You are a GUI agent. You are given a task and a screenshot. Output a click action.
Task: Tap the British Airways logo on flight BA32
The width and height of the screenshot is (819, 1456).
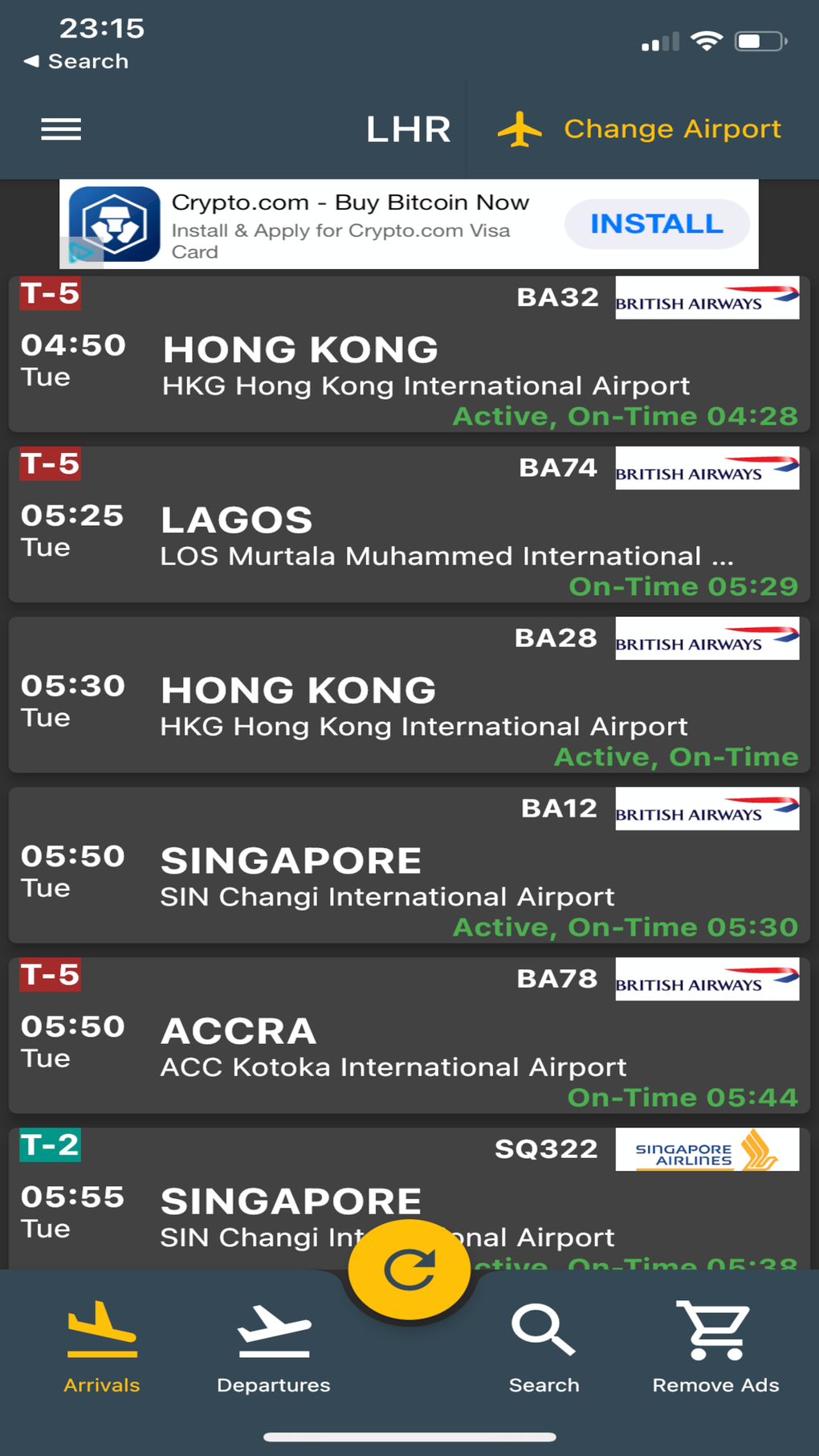[x=707, y=298]
